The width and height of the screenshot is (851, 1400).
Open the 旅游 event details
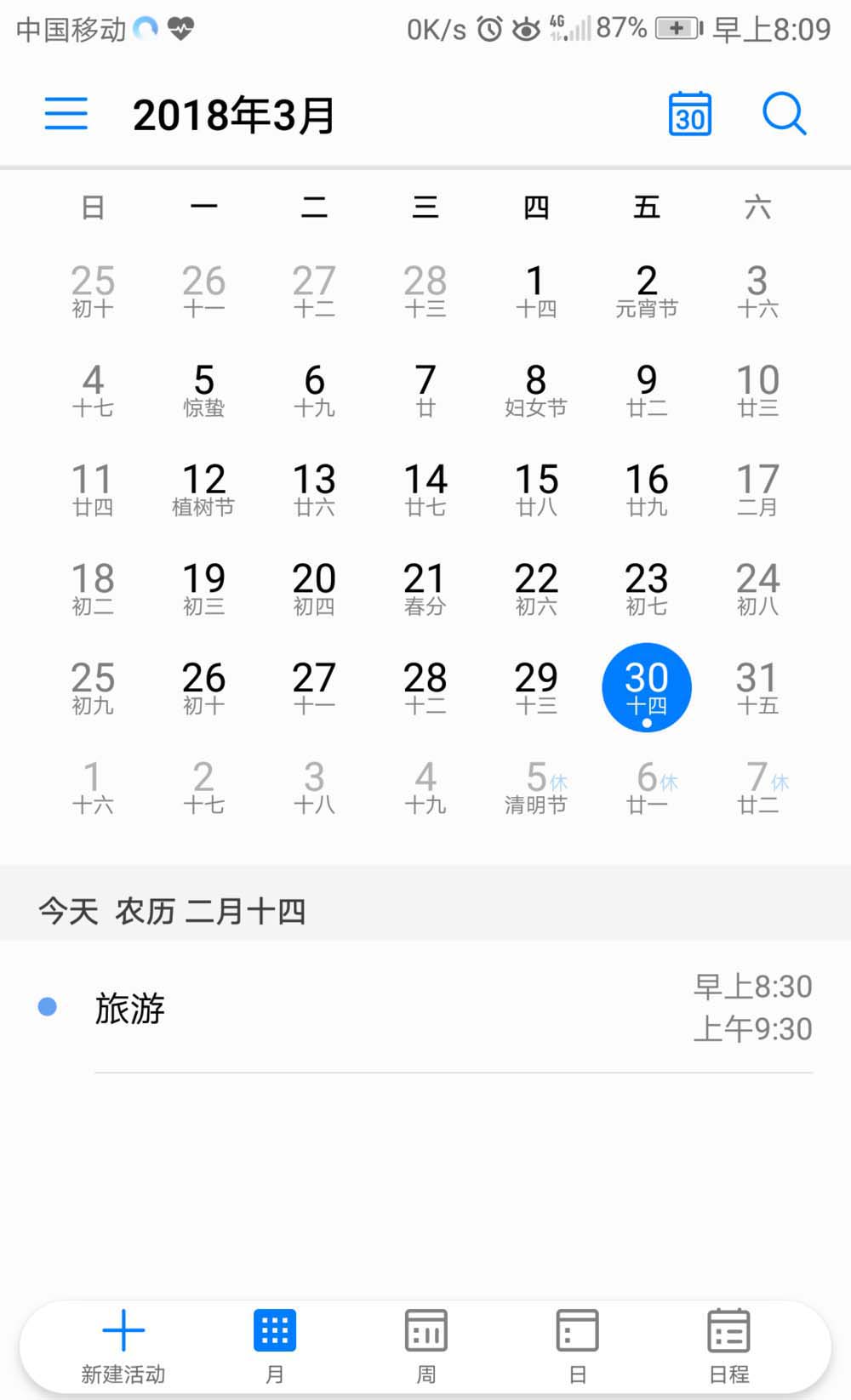pyautogui.click(x=425, y=1008)
